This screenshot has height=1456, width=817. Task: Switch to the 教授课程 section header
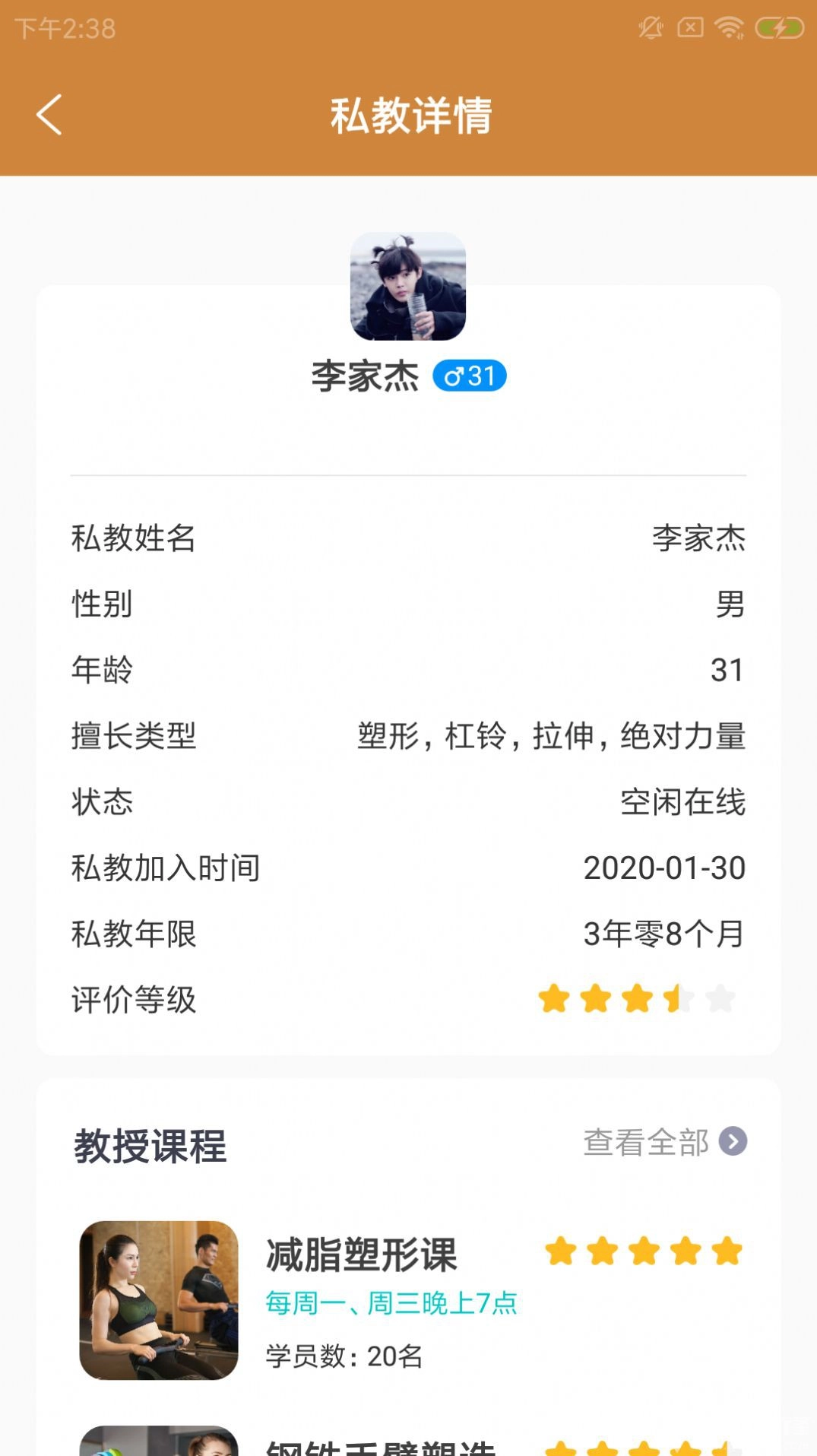pos(150,1144)
